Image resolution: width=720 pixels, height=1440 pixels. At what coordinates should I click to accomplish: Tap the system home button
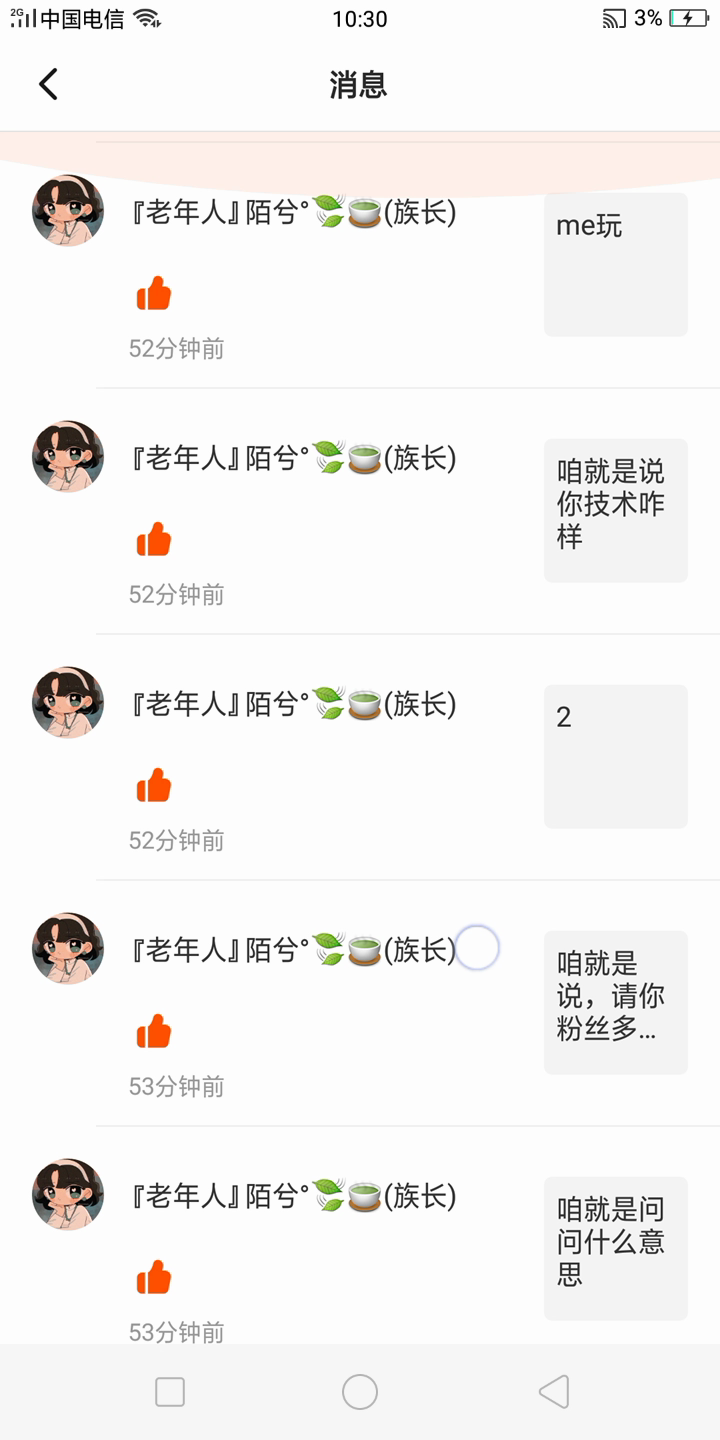coord(360,1392)
